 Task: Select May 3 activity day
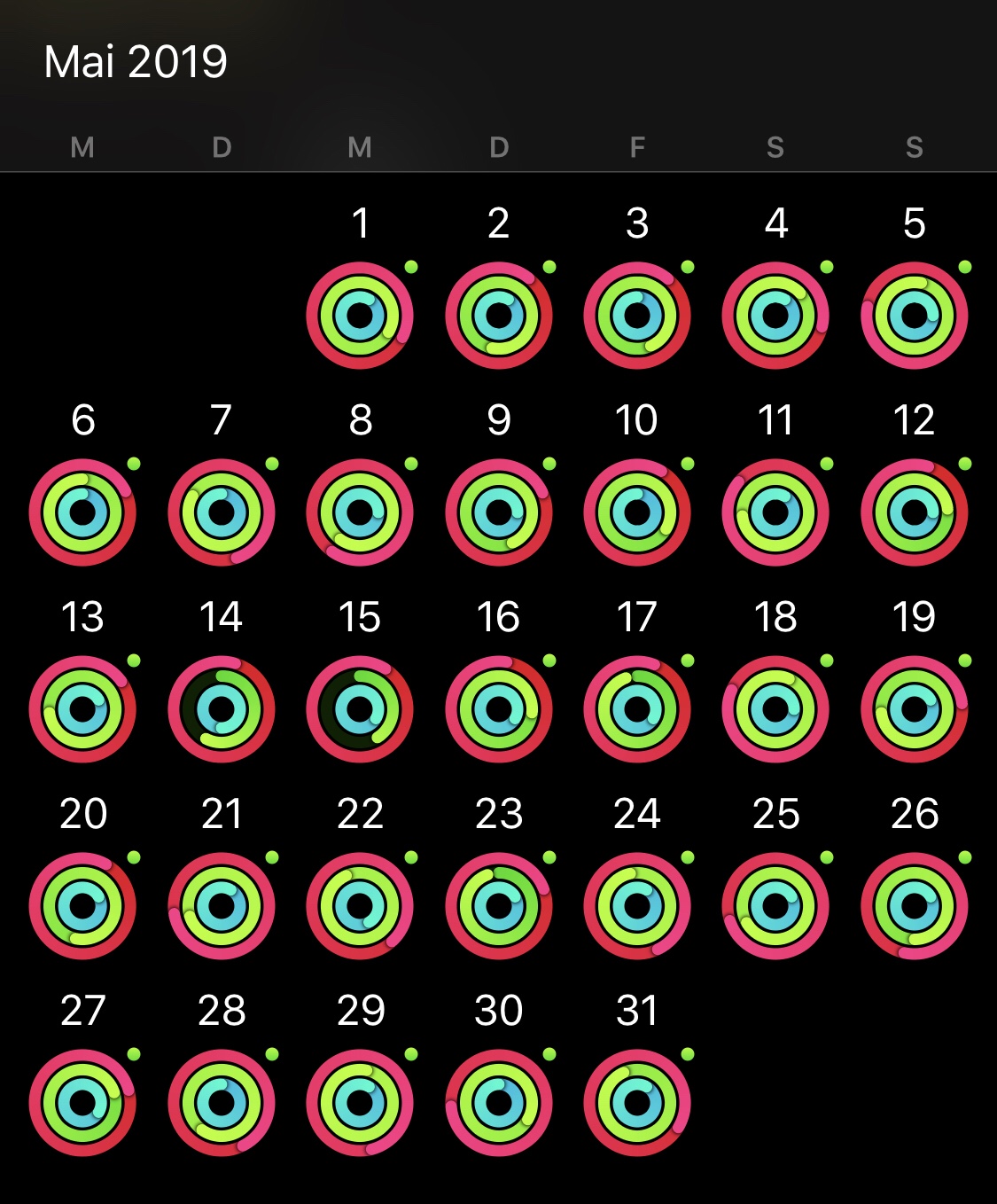click(637, 316)
